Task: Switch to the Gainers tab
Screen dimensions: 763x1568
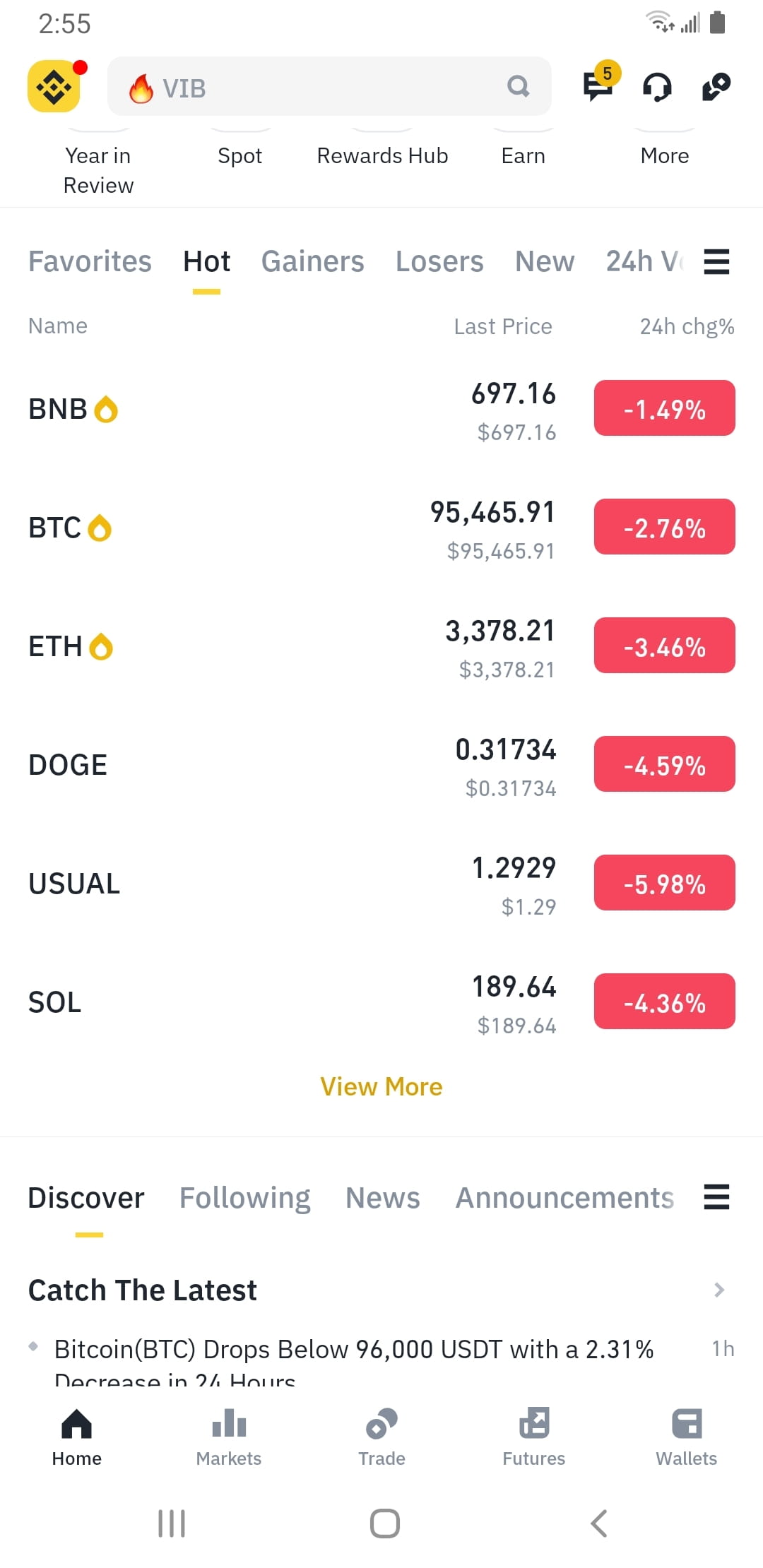Action: (x=312, y=261)
